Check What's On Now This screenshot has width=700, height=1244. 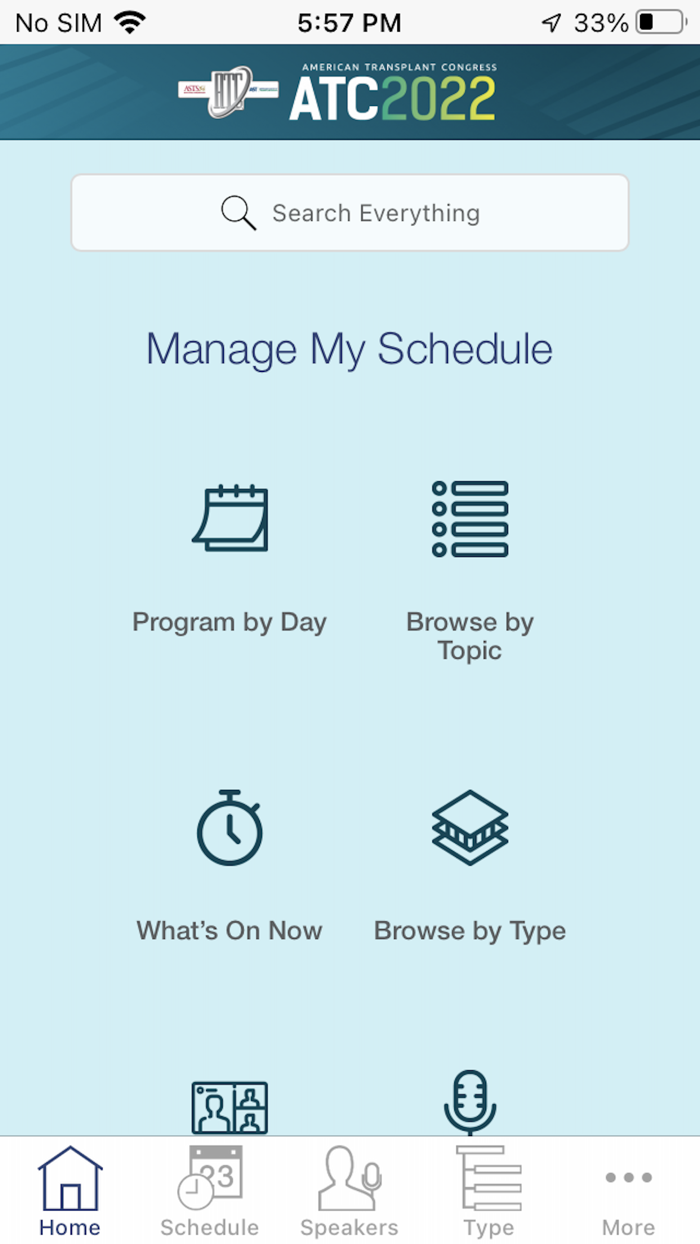(x=230, y=866)
